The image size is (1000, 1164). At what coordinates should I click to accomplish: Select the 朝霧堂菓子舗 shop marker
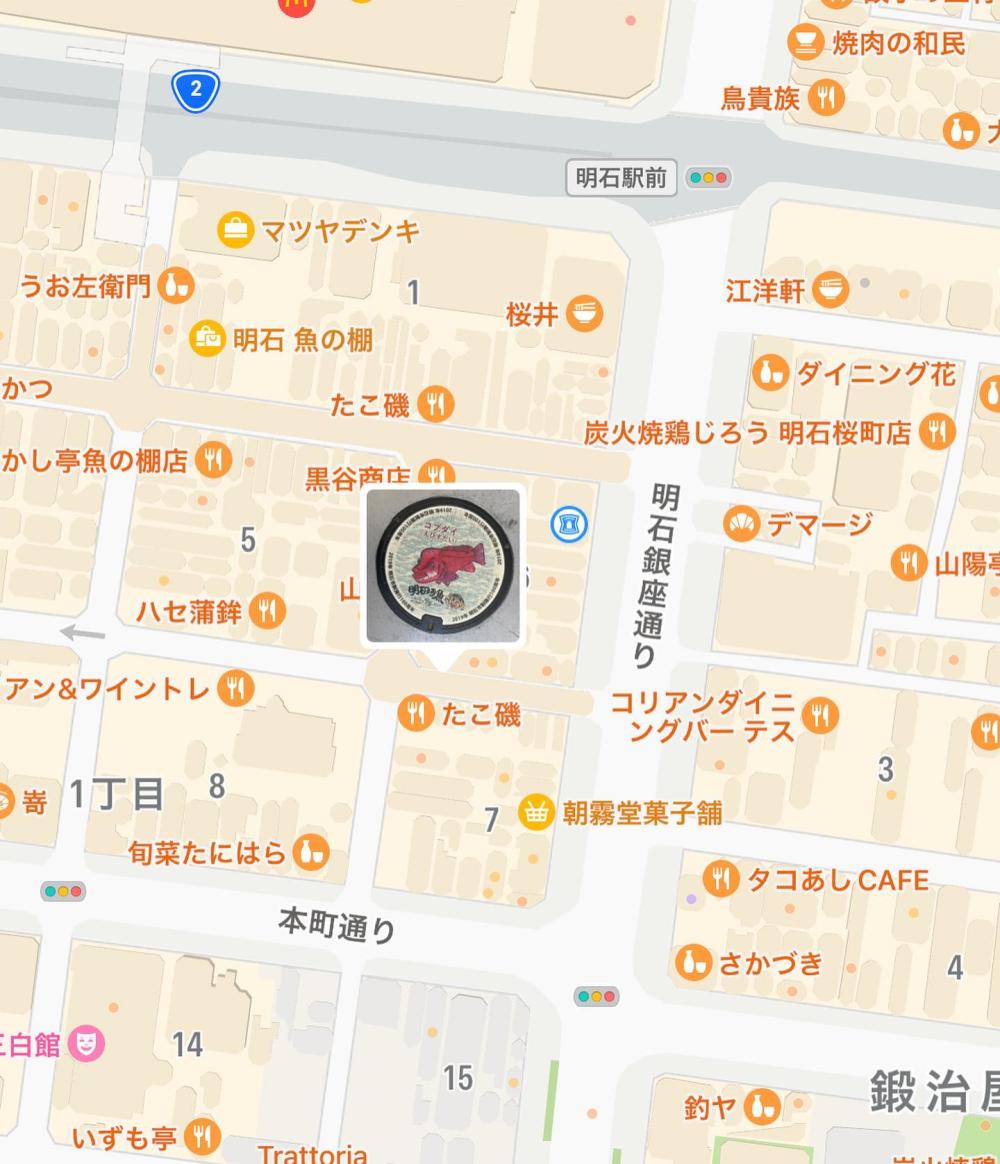click(x=537, y=813)
